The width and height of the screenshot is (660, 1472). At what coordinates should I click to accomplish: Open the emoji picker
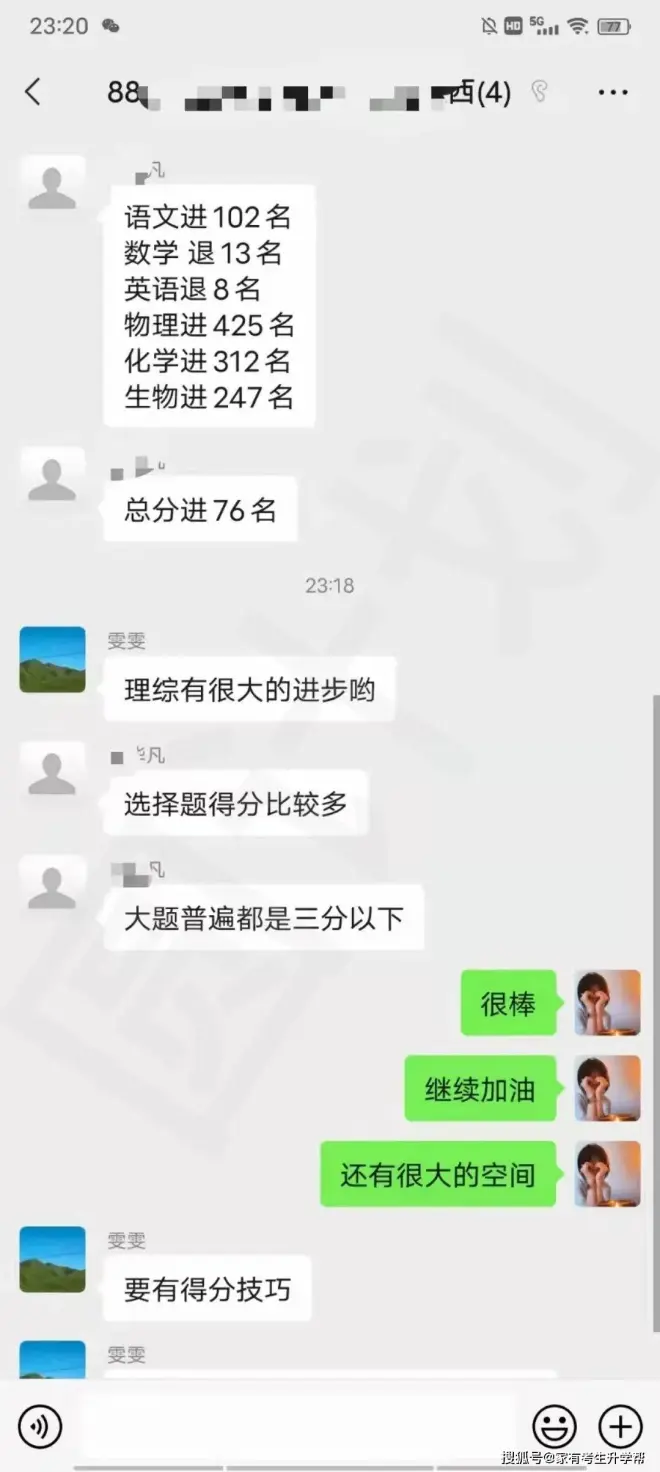[x=553, y=1425]
